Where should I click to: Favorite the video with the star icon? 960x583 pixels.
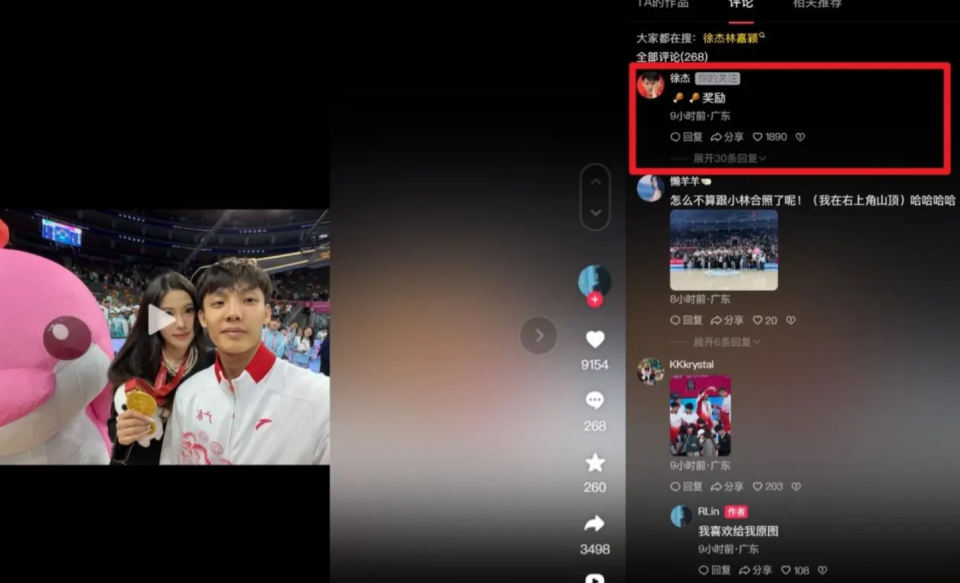[x=595, y=462]
